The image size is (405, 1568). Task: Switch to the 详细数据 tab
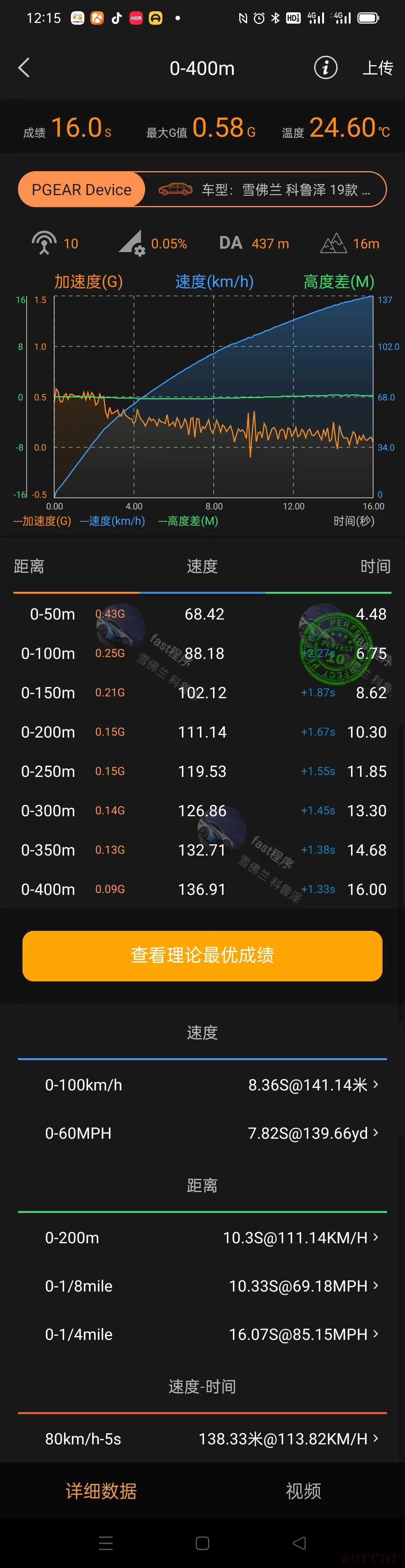[x=101, y=1491]
